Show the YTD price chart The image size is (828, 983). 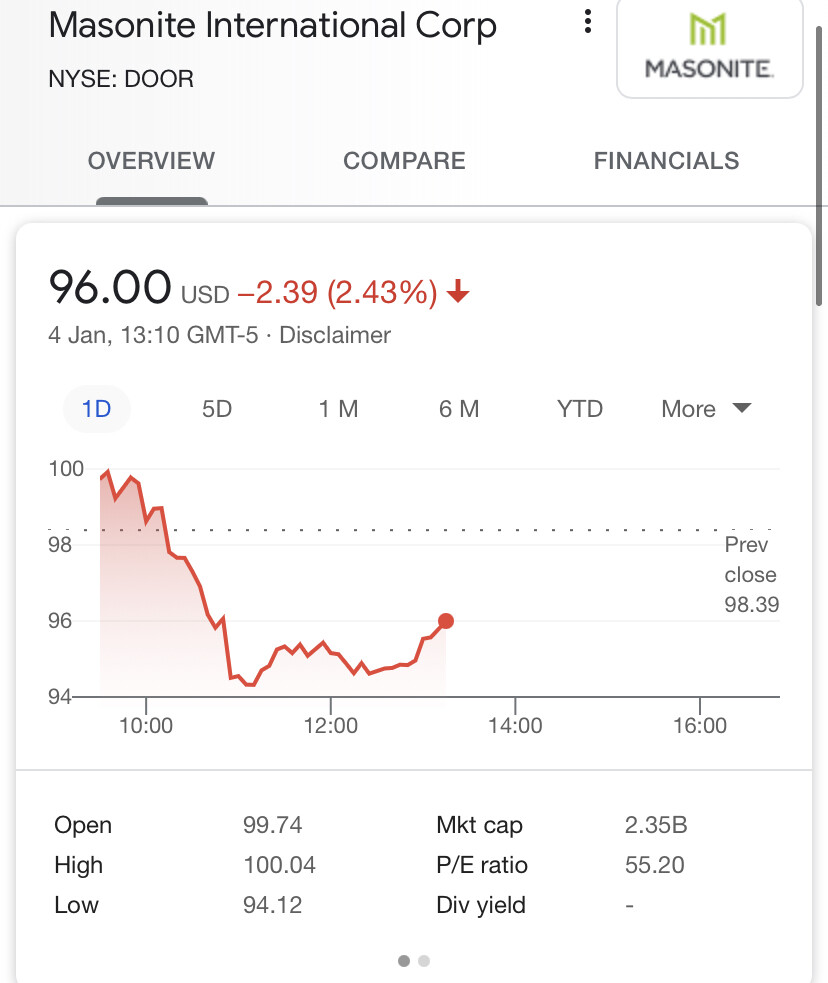pos(580,409)
